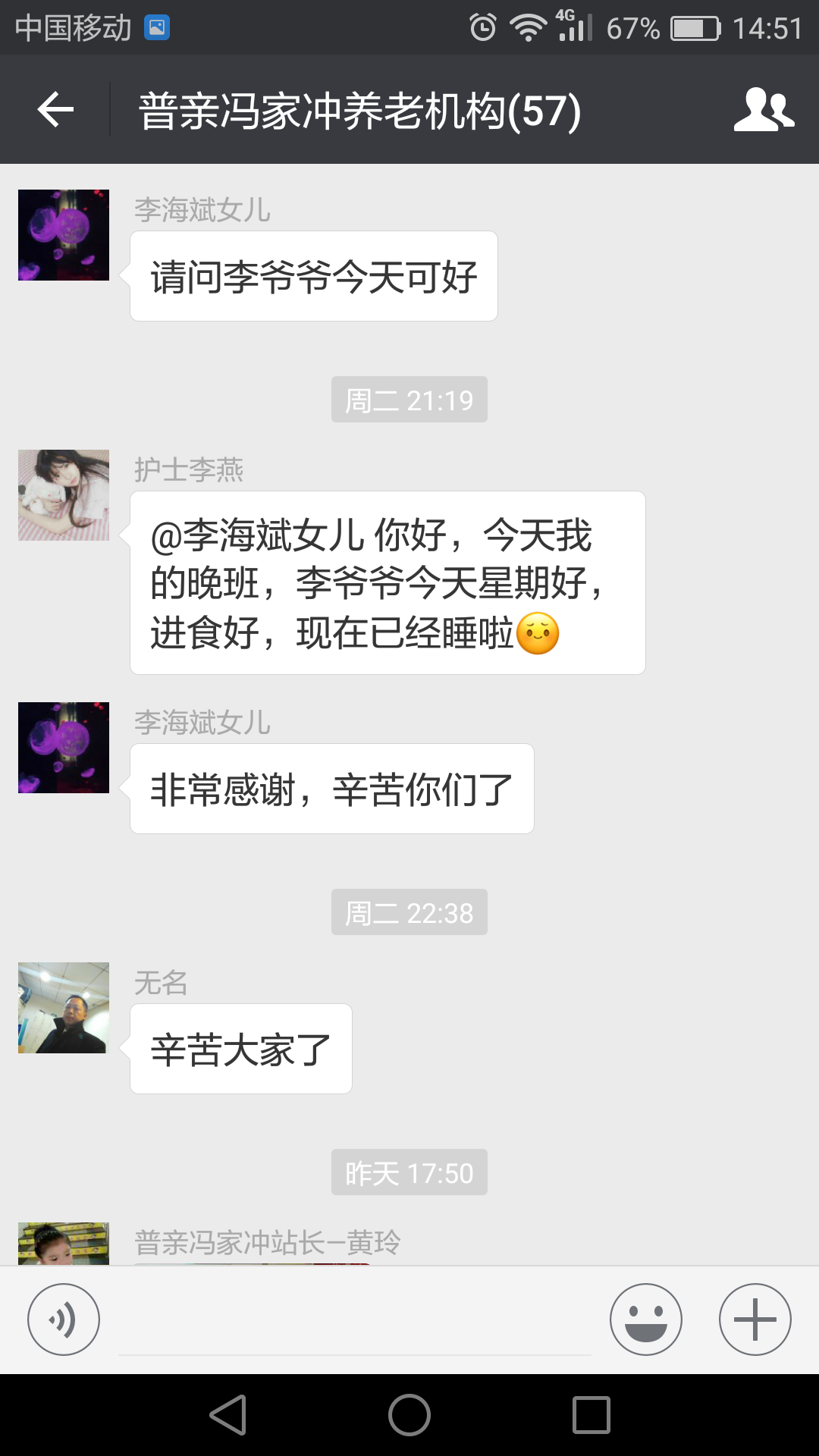
Task: Open the system recent apps view
Action: [x=591, y=1415]
